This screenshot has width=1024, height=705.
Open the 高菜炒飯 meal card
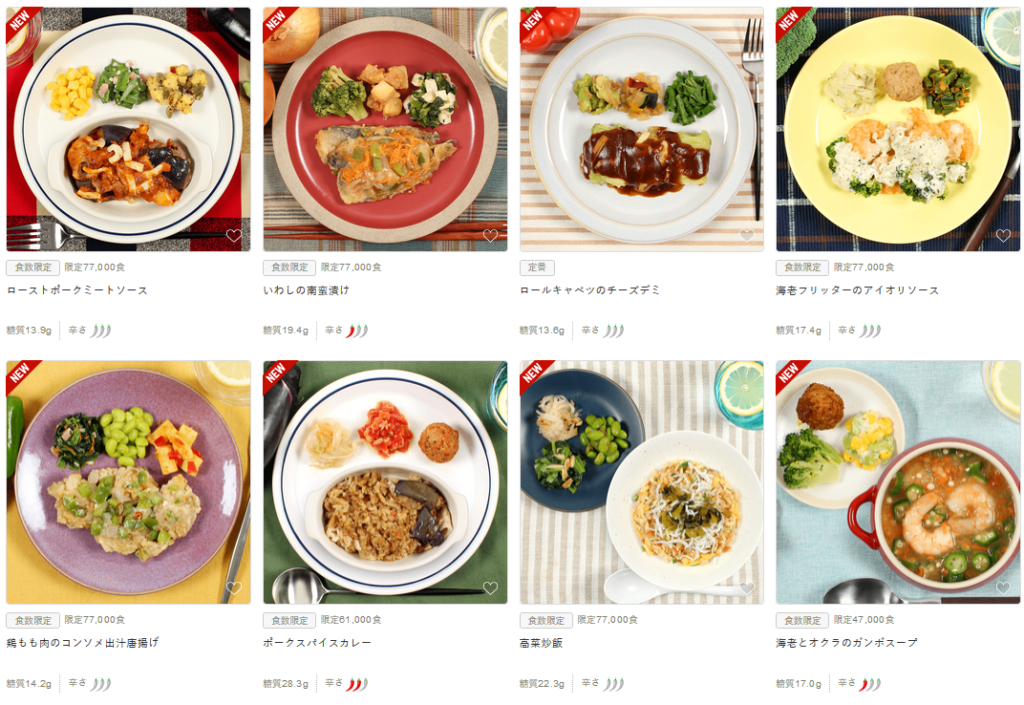(641, 481)
